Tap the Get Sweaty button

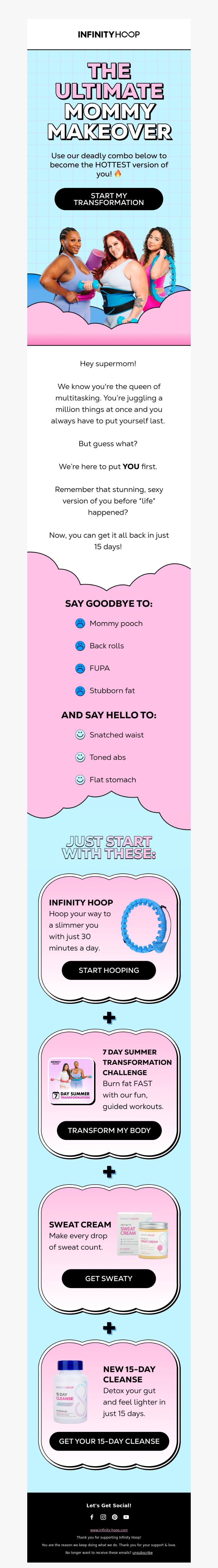[x=108, y=1278]
